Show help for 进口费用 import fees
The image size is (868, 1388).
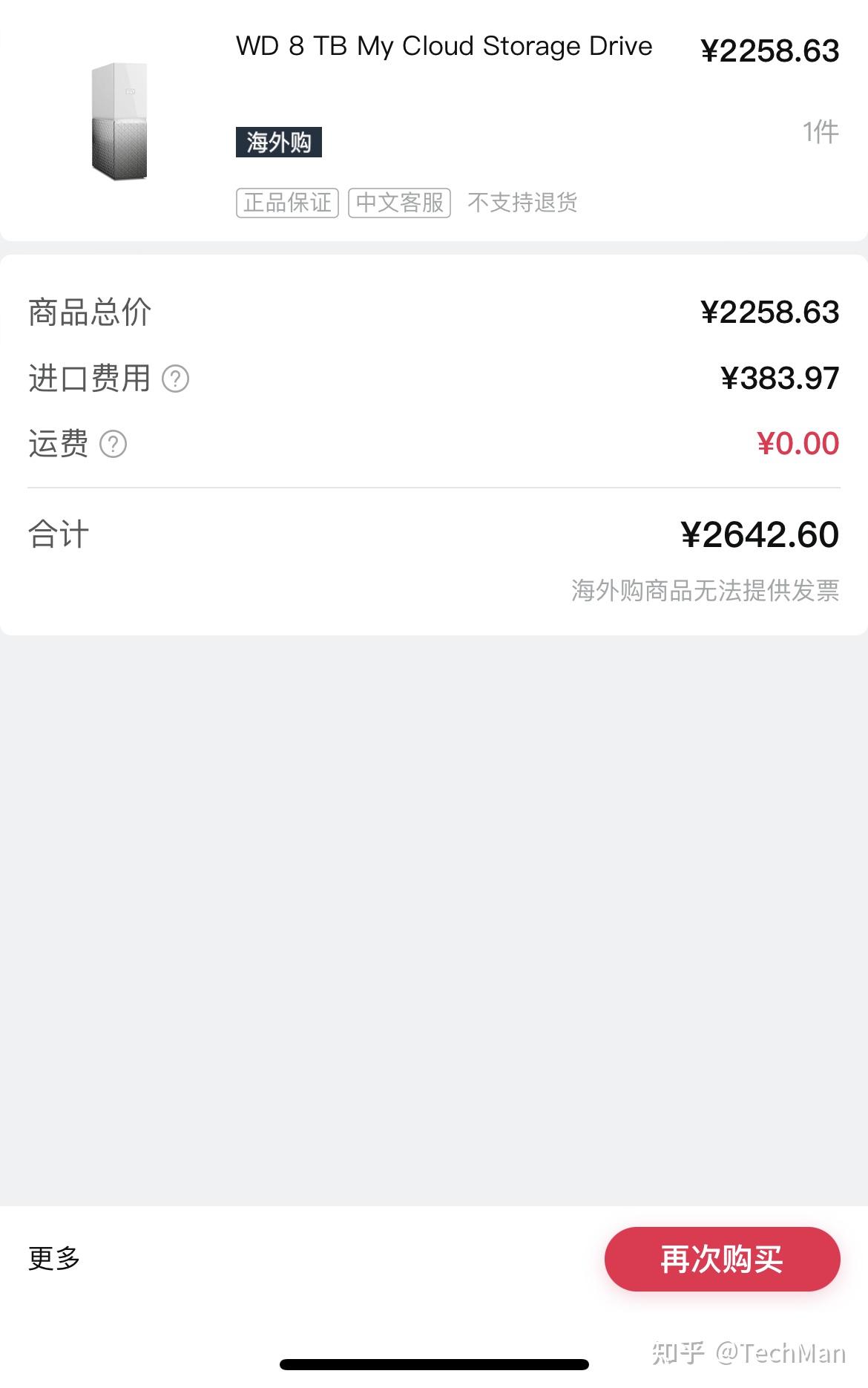pyautogui.click(x=176, y=379)
